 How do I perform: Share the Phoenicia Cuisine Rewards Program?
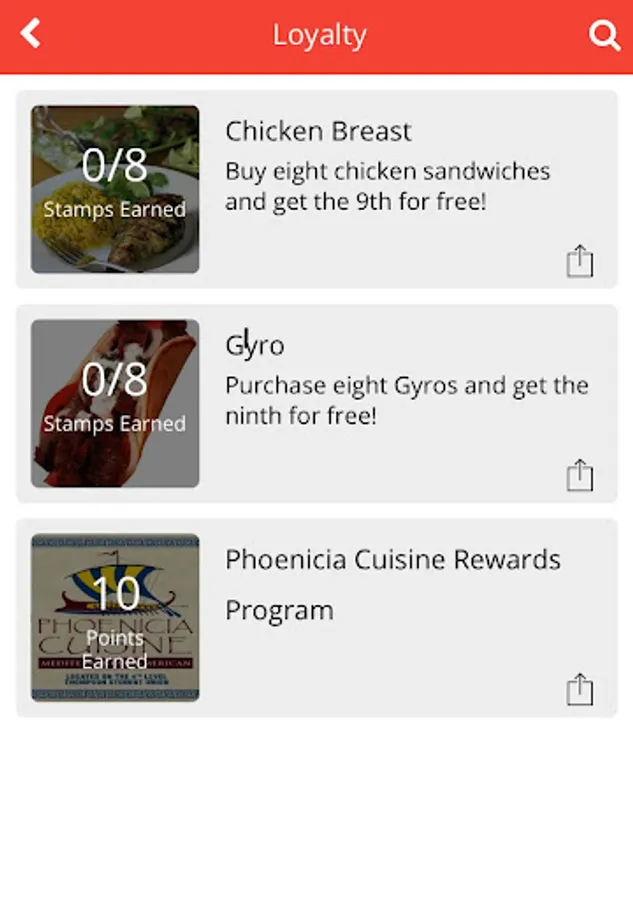[x=580, y=690]
